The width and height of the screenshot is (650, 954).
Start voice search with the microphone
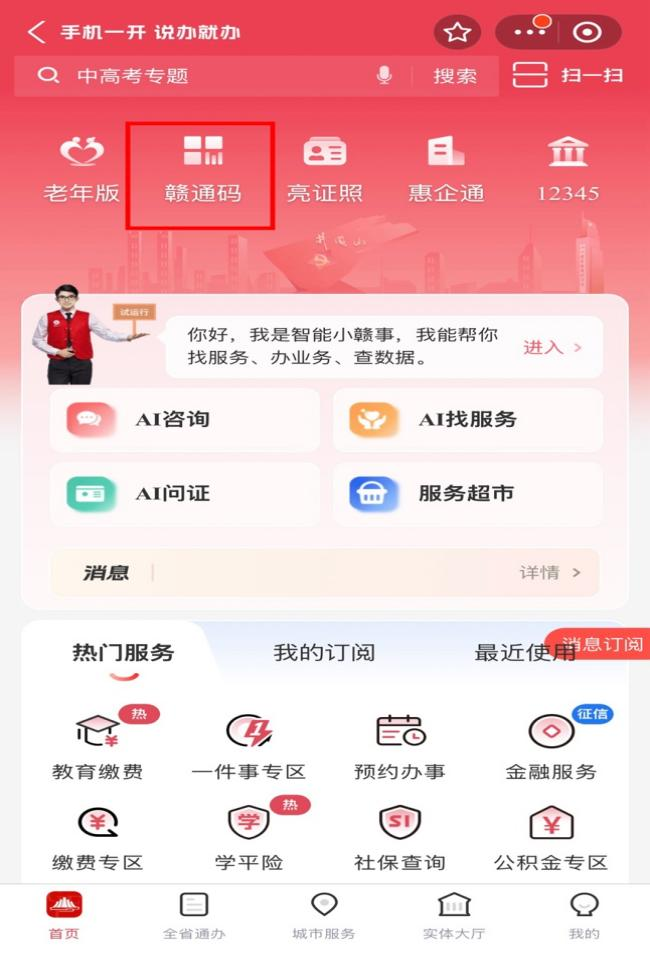pyautogui.click(x=384, y=76)
